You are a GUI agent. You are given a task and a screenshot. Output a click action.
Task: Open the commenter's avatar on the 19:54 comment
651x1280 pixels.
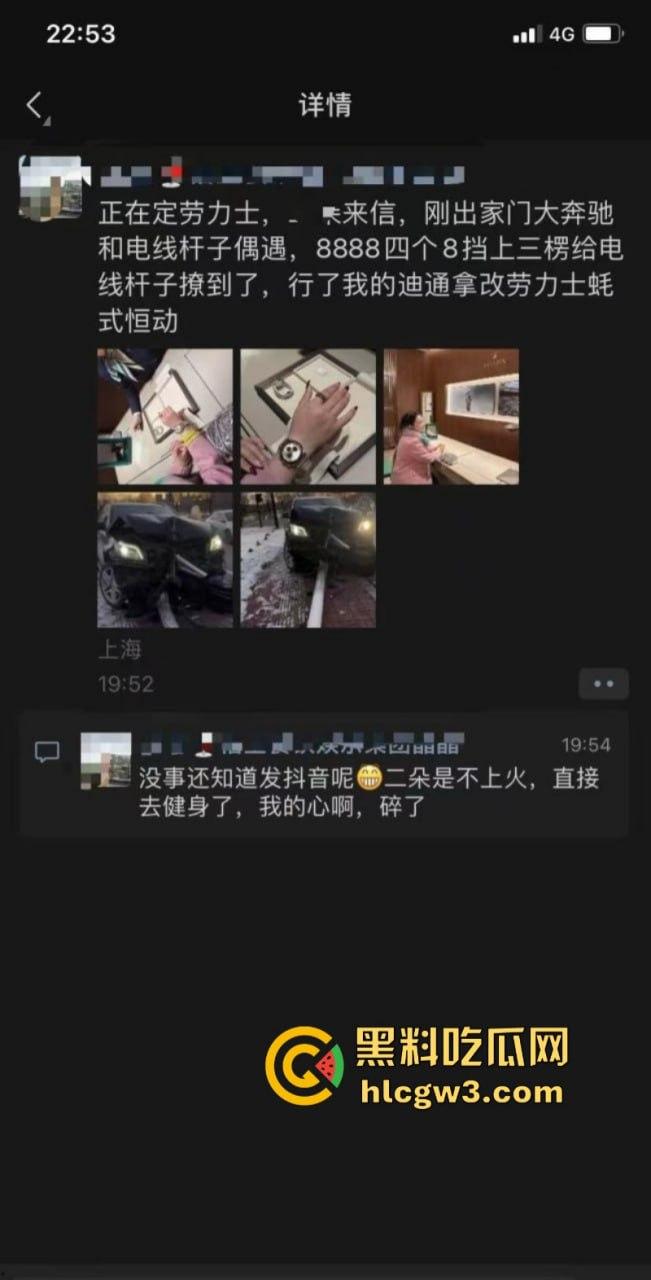pos(106,760)
